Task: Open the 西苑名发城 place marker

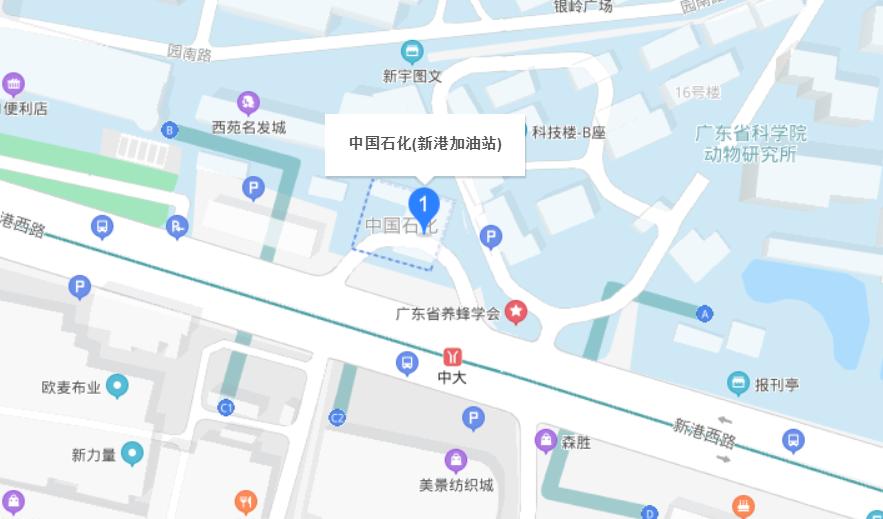Action: point(248,102)
